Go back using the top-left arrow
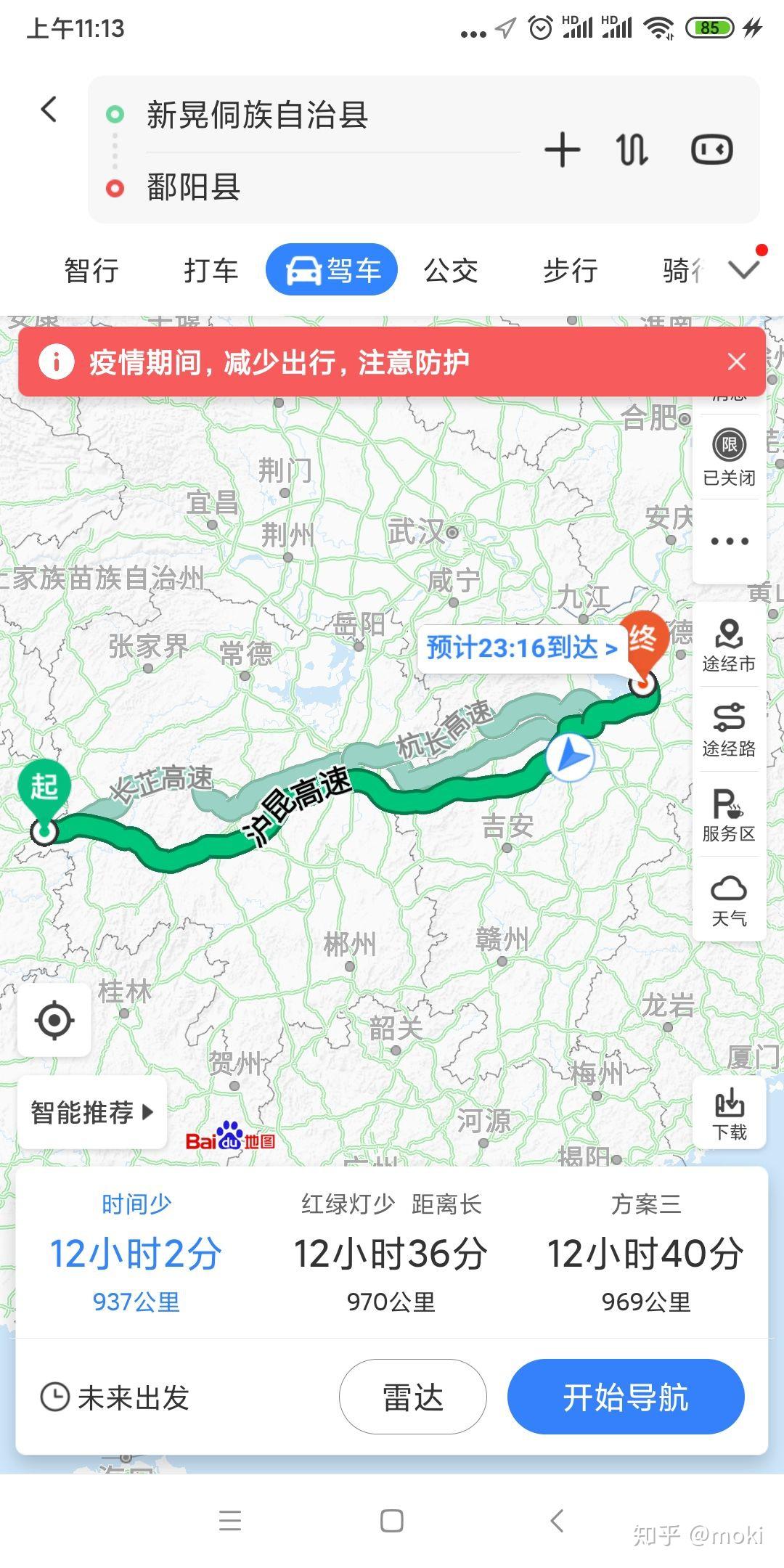Screen dimensions: 784x1568 49,110
